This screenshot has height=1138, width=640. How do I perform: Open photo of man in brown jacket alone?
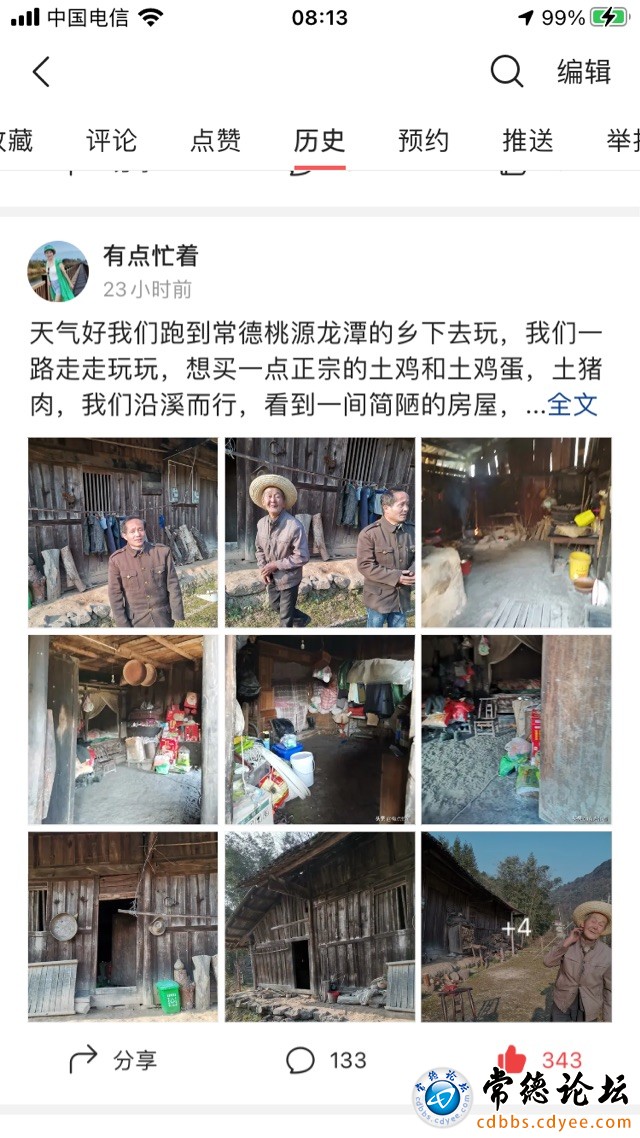coord(123,533)
